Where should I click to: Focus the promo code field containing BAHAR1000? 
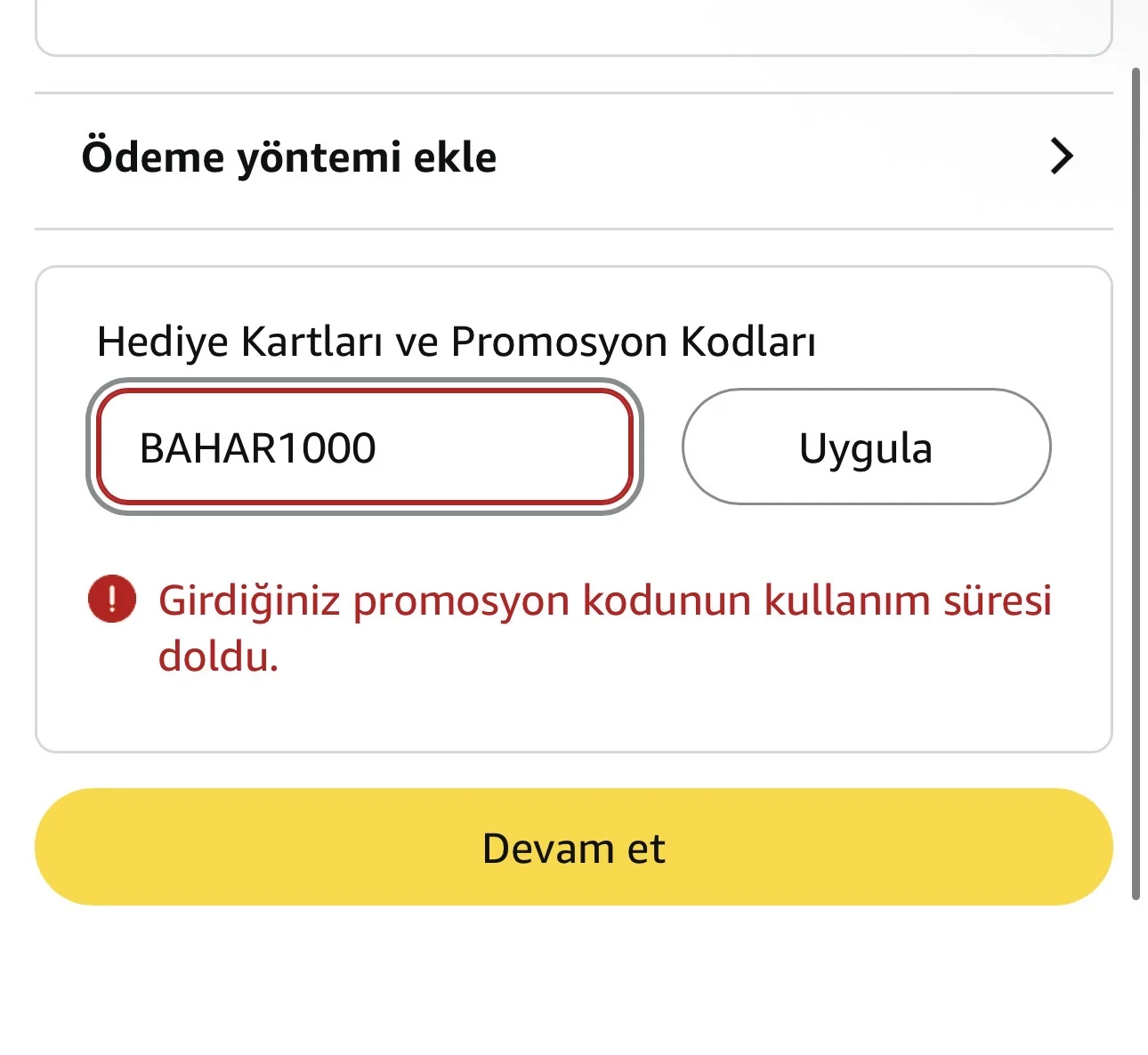tap(365, 447)
